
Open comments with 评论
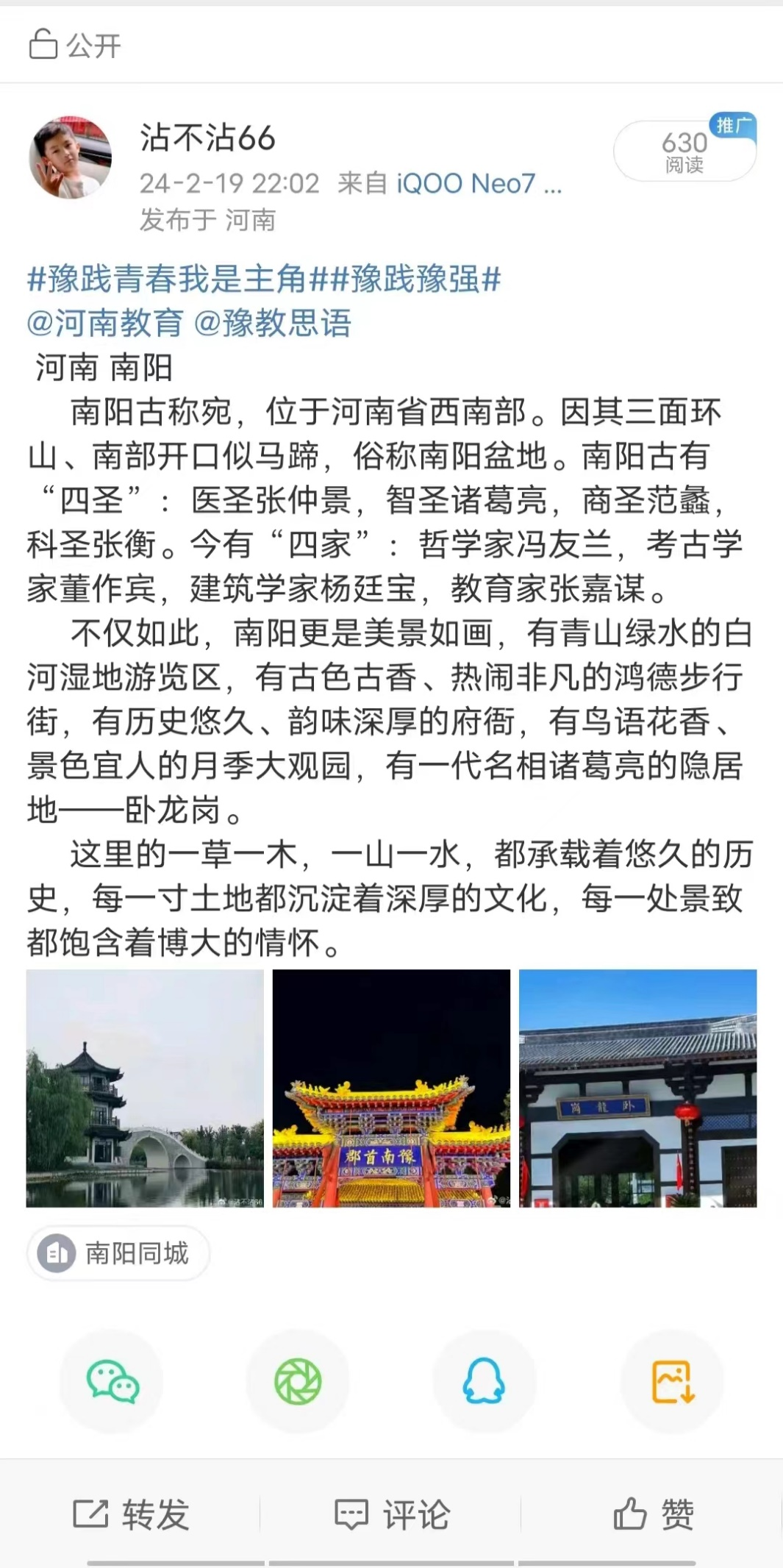(391, 1514)
